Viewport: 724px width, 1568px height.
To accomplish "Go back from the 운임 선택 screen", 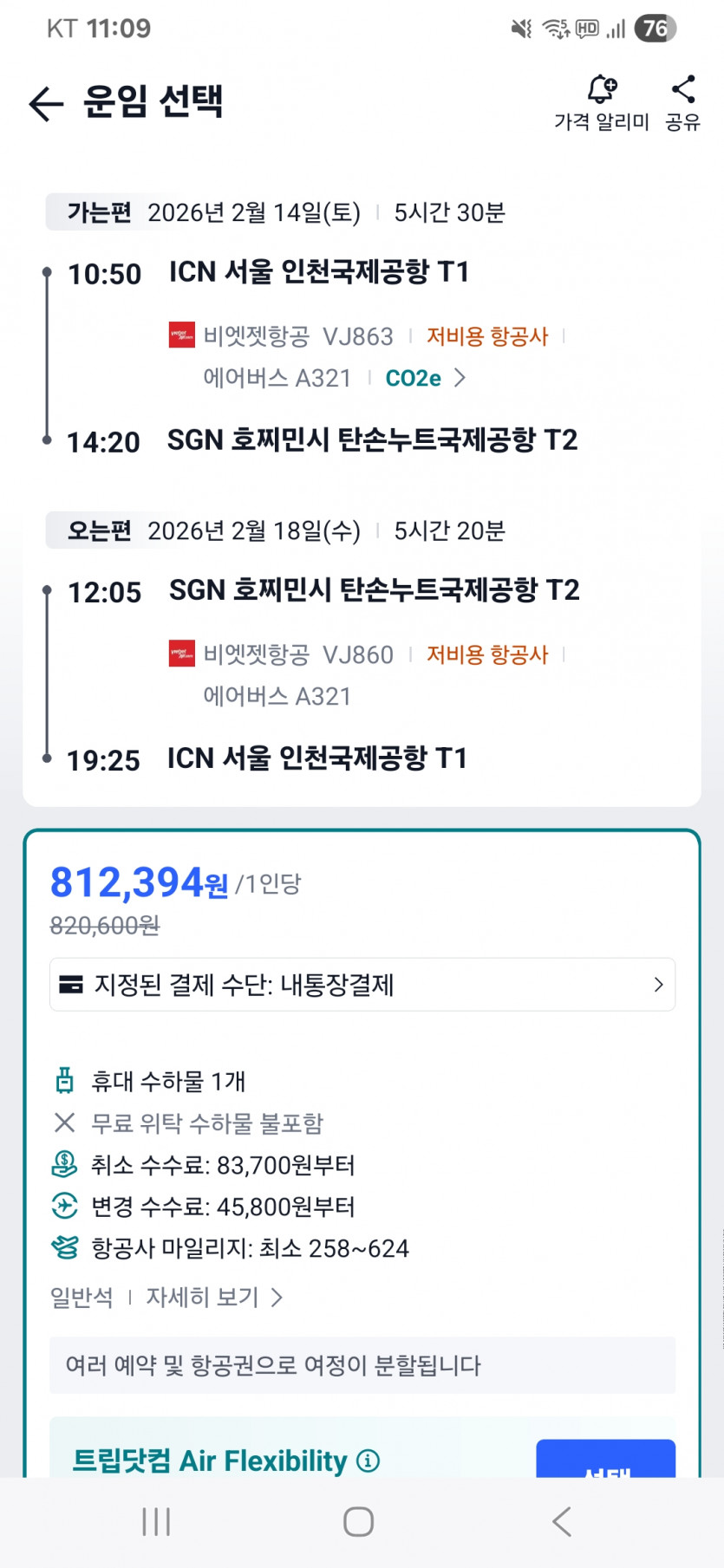I will click(x=46, y=104).
